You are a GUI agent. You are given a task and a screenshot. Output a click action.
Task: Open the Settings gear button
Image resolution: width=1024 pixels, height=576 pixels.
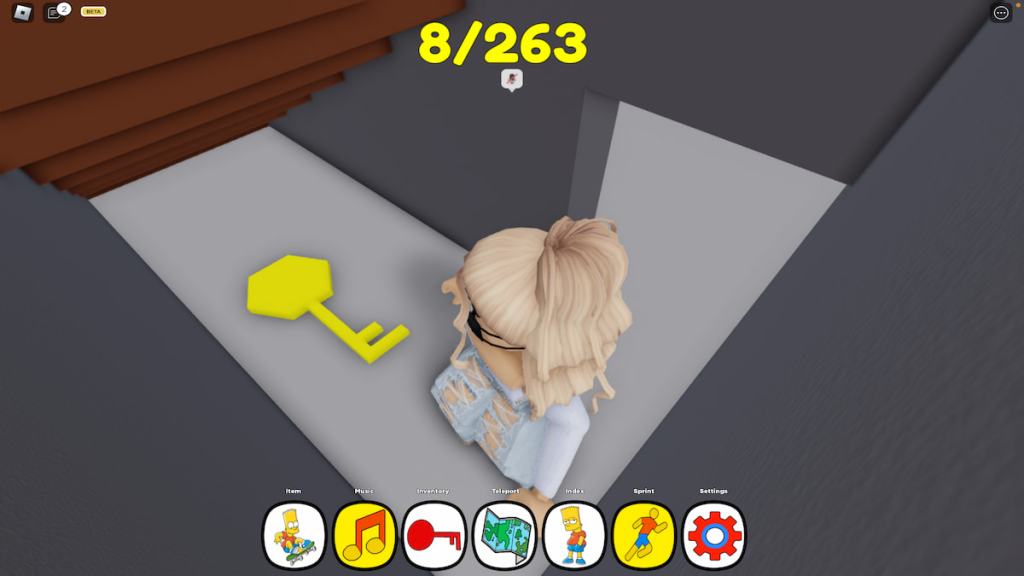tap(714, 534)
